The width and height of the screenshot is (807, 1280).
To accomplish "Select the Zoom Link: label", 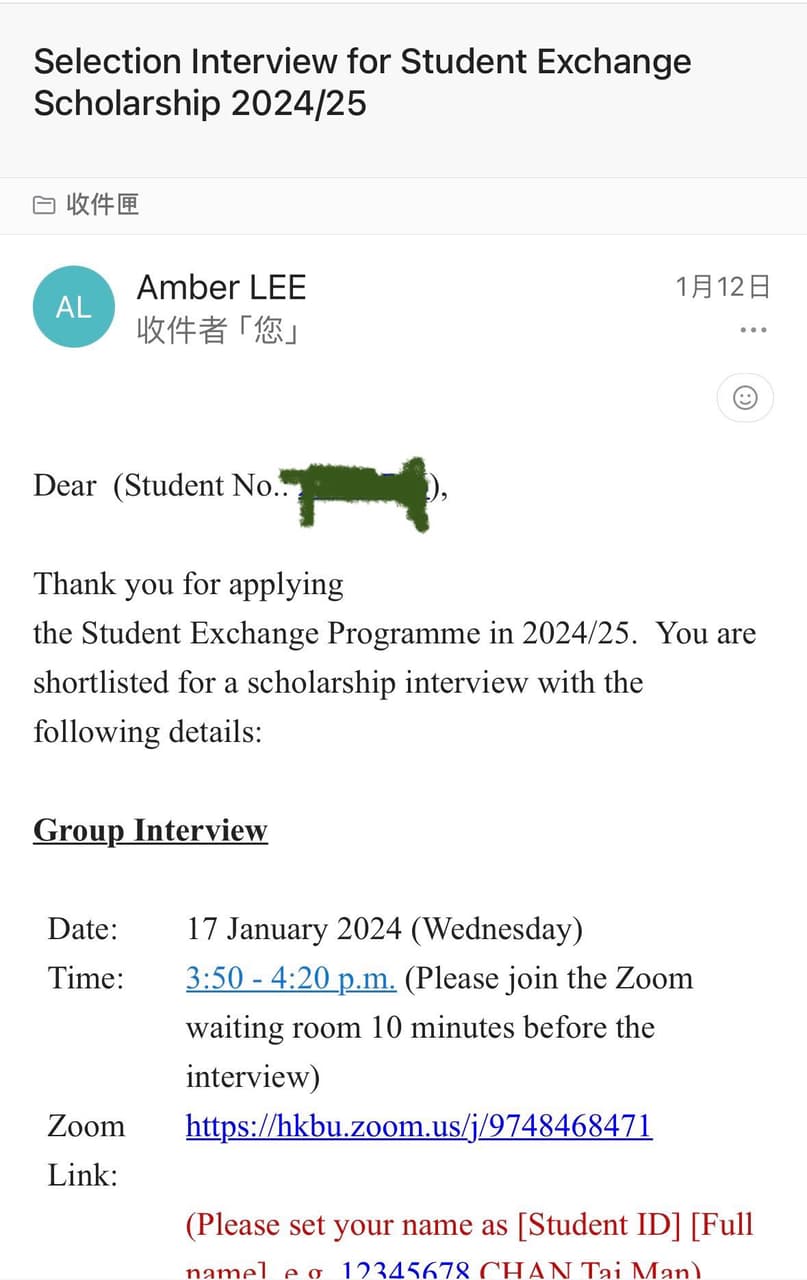I will coord(85,1150).
